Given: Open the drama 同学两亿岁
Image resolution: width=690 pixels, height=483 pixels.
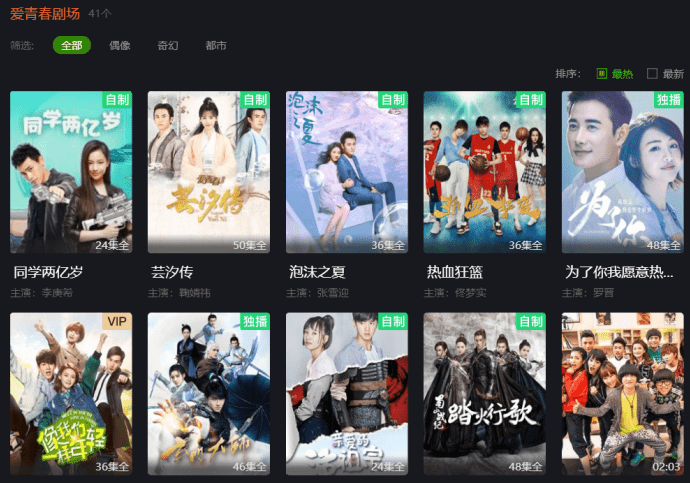Looking at the screenshot, I should coord(70,172).
